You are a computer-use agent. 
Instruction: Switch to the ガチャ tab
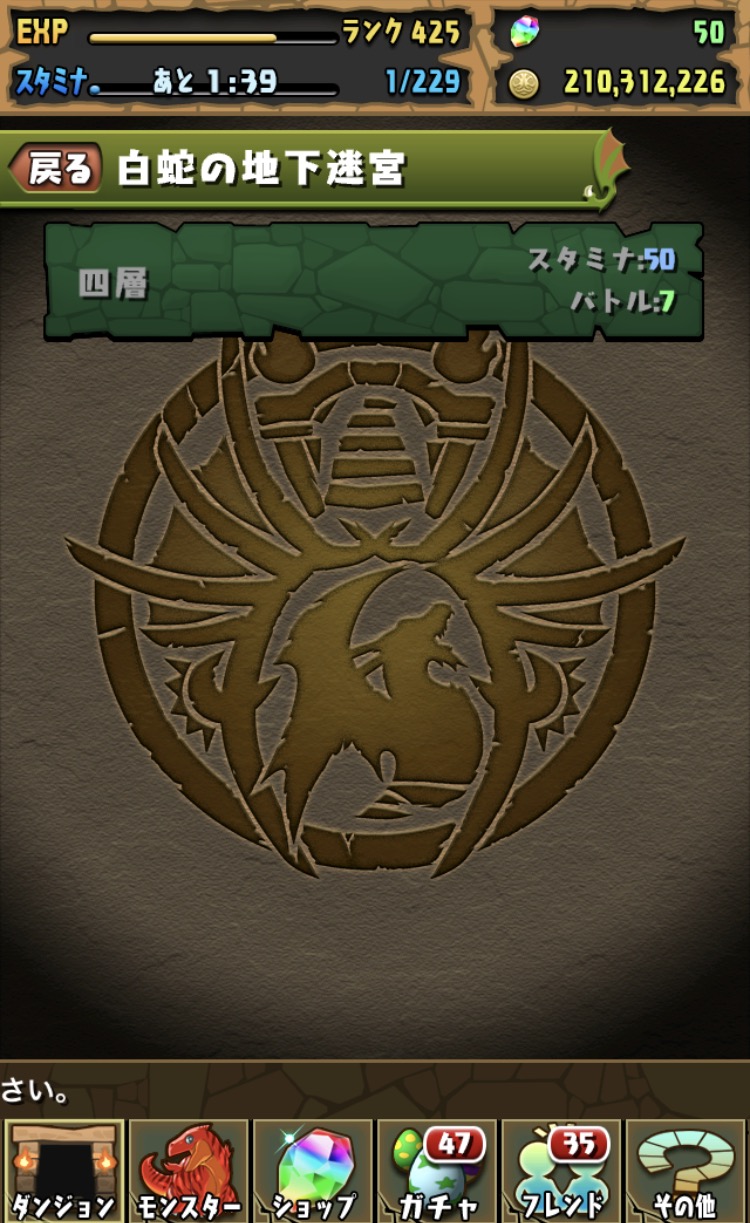[437, 1171]
